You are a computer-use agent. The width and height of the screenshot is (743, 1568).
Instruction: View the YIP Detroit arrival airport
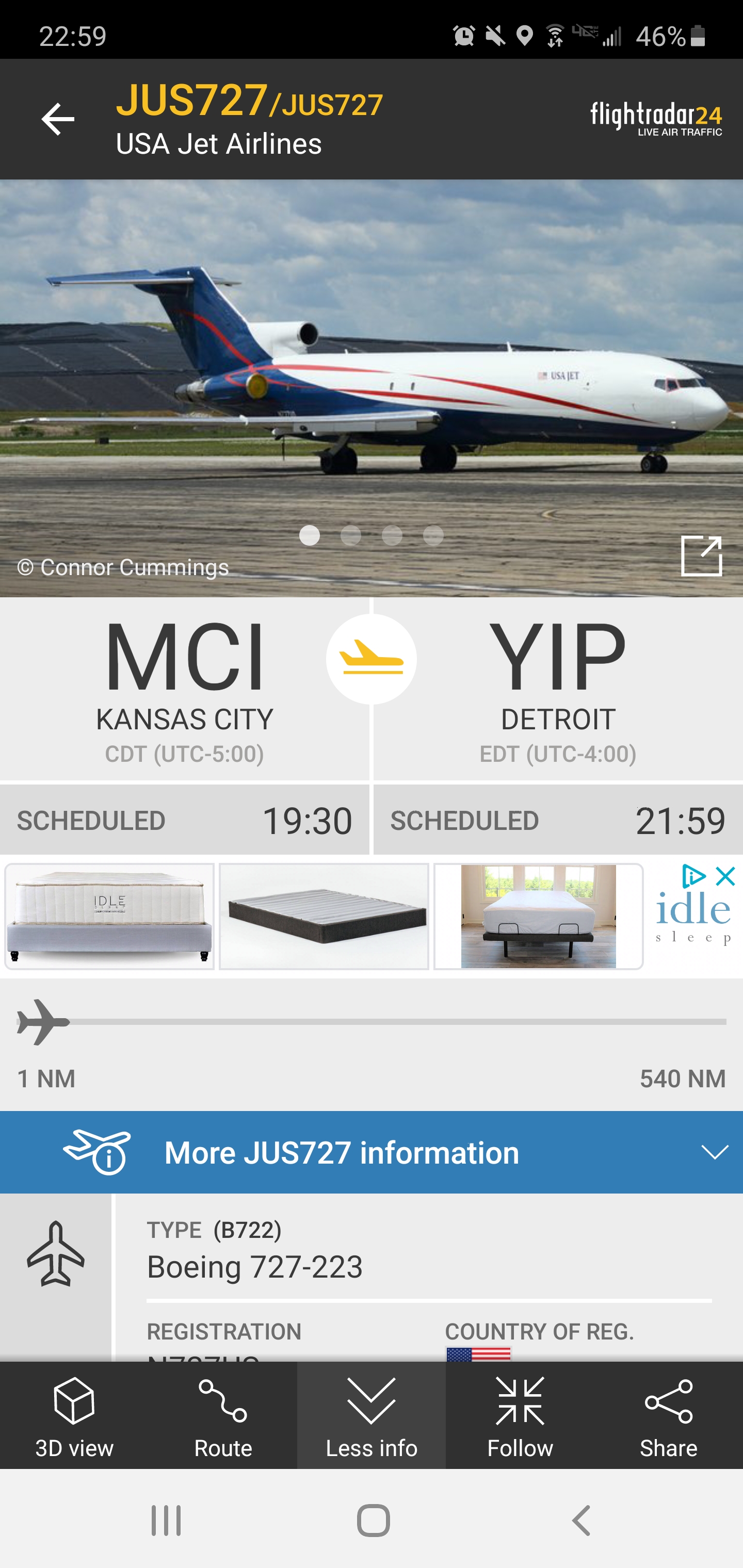(x=557, y=688)
